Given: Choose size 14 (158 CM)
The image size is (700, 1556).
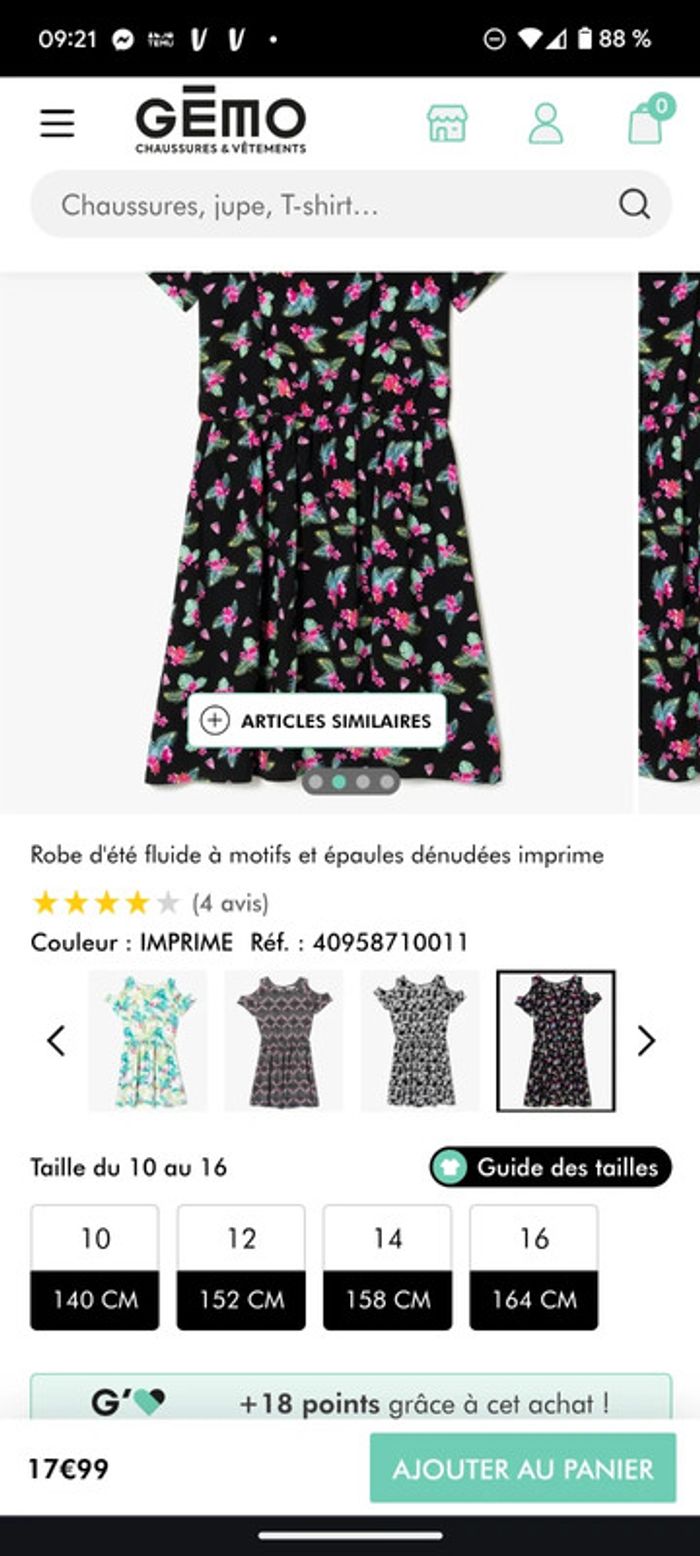Looking at the screenshot, I should tap(387, 1267).
